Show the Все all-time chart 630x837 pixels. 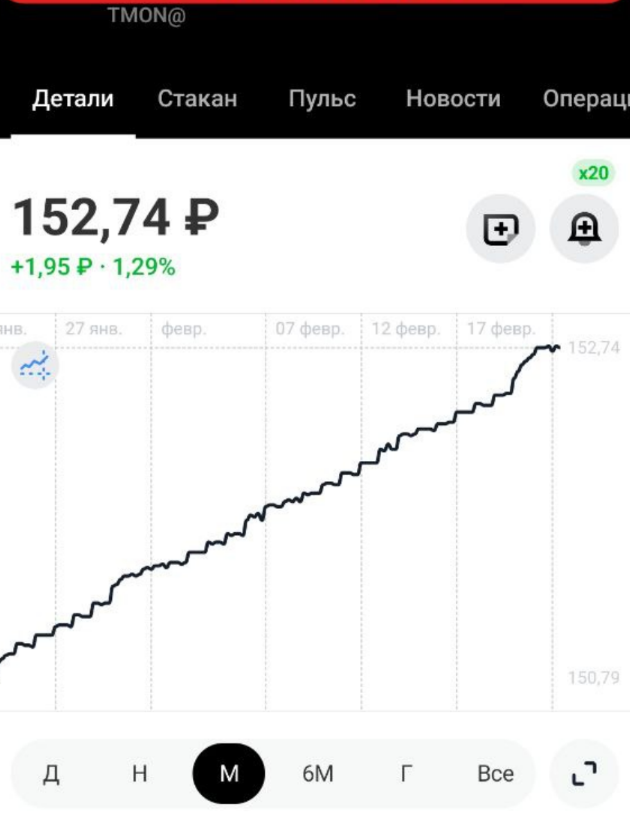(495, 774)
